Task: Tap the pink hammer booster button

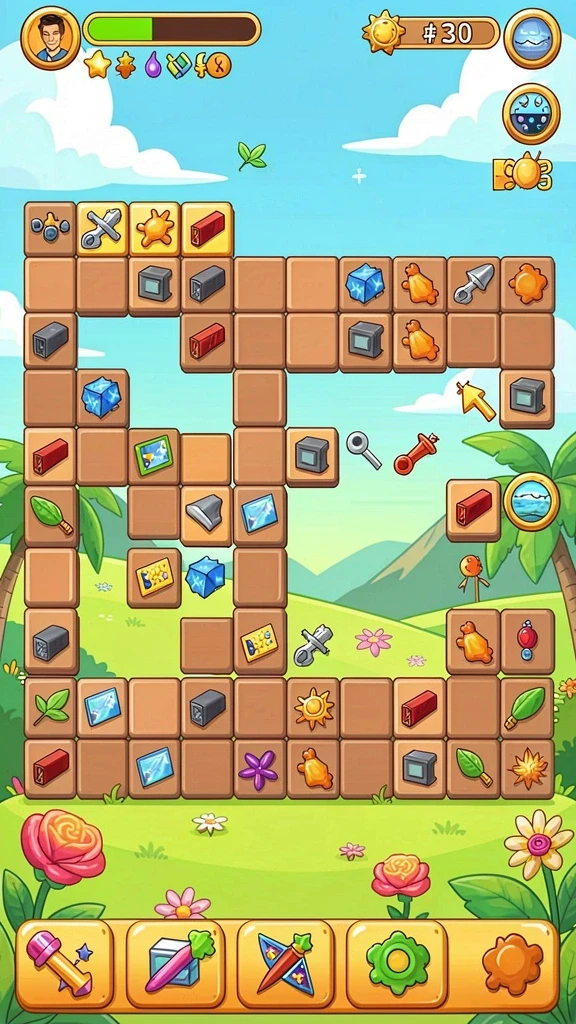Action: (64, 964)
